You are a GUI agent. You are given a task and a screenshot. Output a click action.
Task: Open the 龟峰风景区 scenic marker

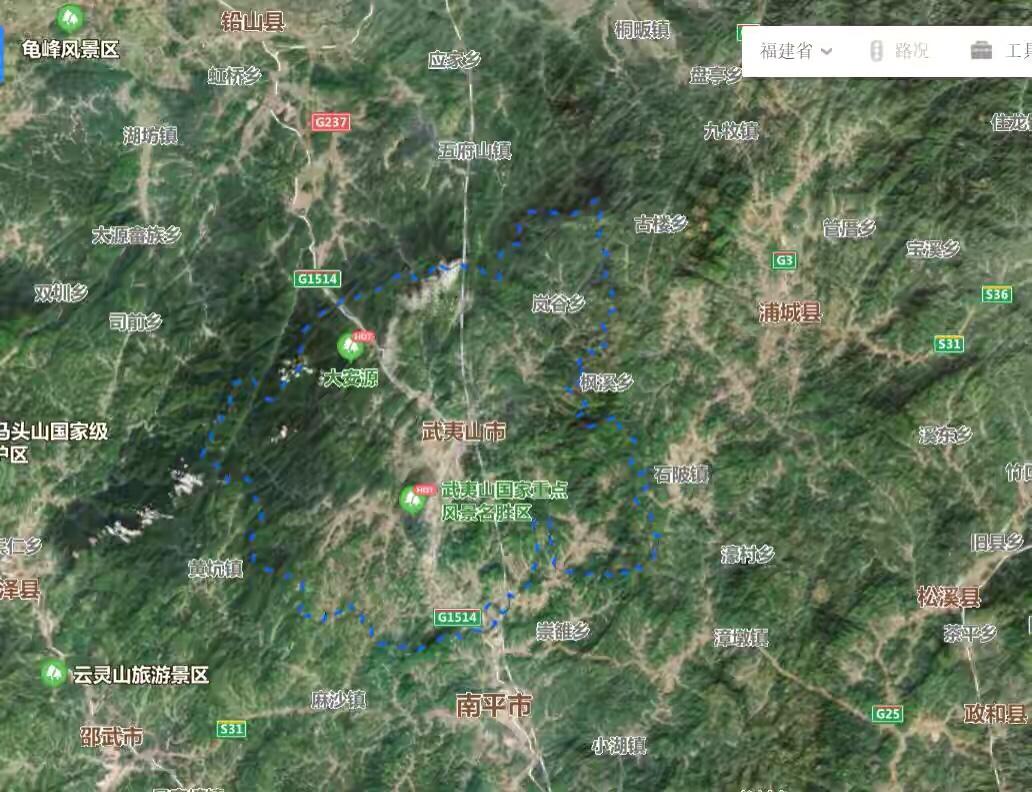point(69,19)
